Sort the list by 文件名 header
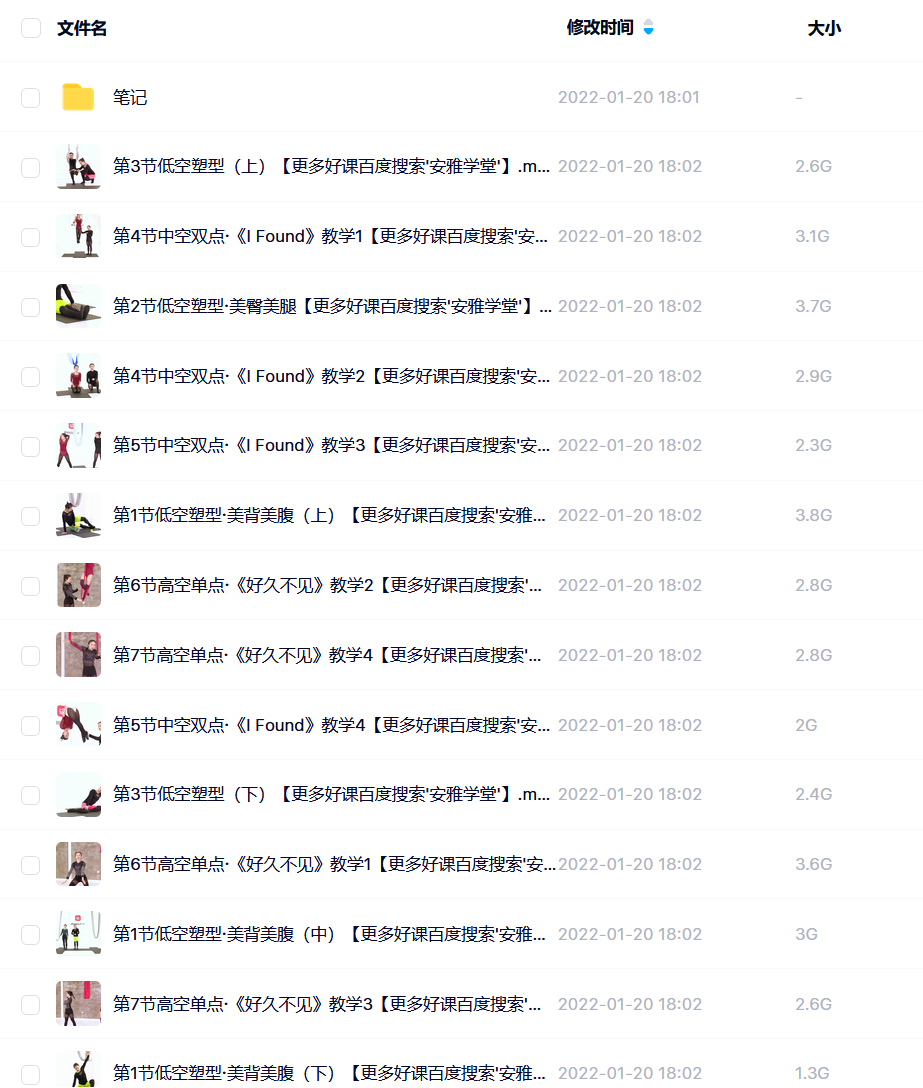 click(x=82, y=28)
